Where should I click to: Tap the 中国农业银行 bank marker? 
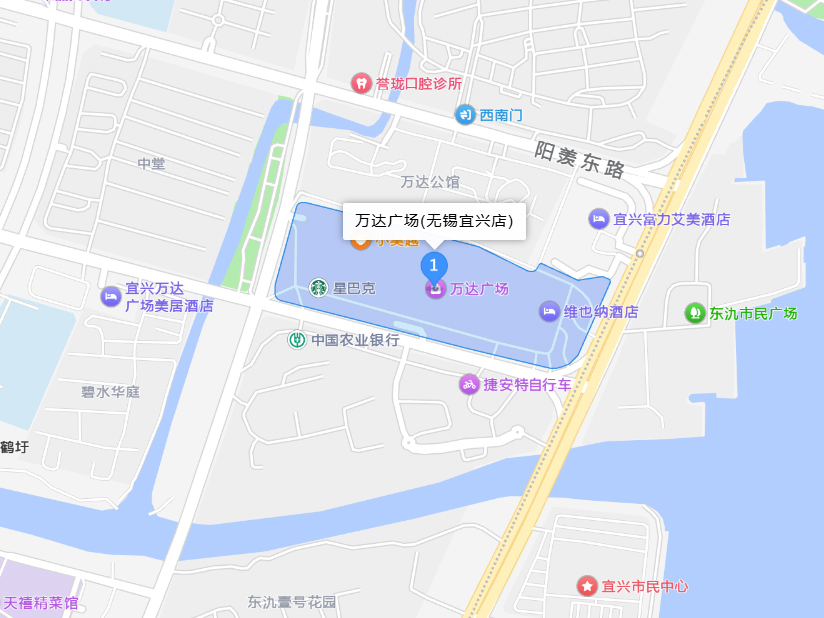297,340
